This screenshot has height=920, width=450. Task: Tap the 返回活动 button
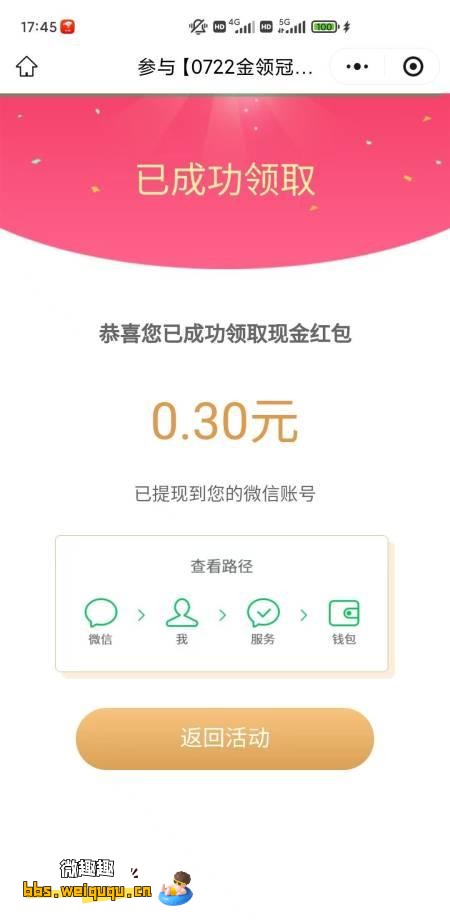pyautogui.click(x=225, y=738)
